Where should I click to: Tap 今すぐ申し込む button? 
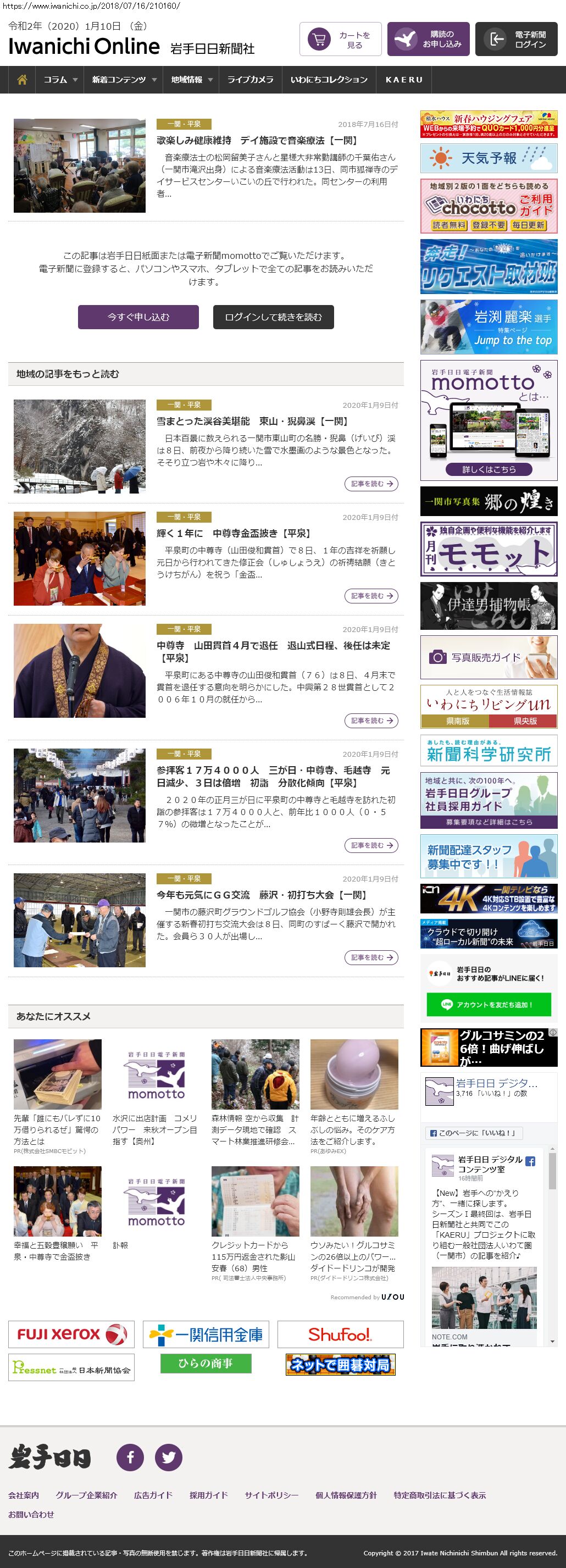[138, 317]
